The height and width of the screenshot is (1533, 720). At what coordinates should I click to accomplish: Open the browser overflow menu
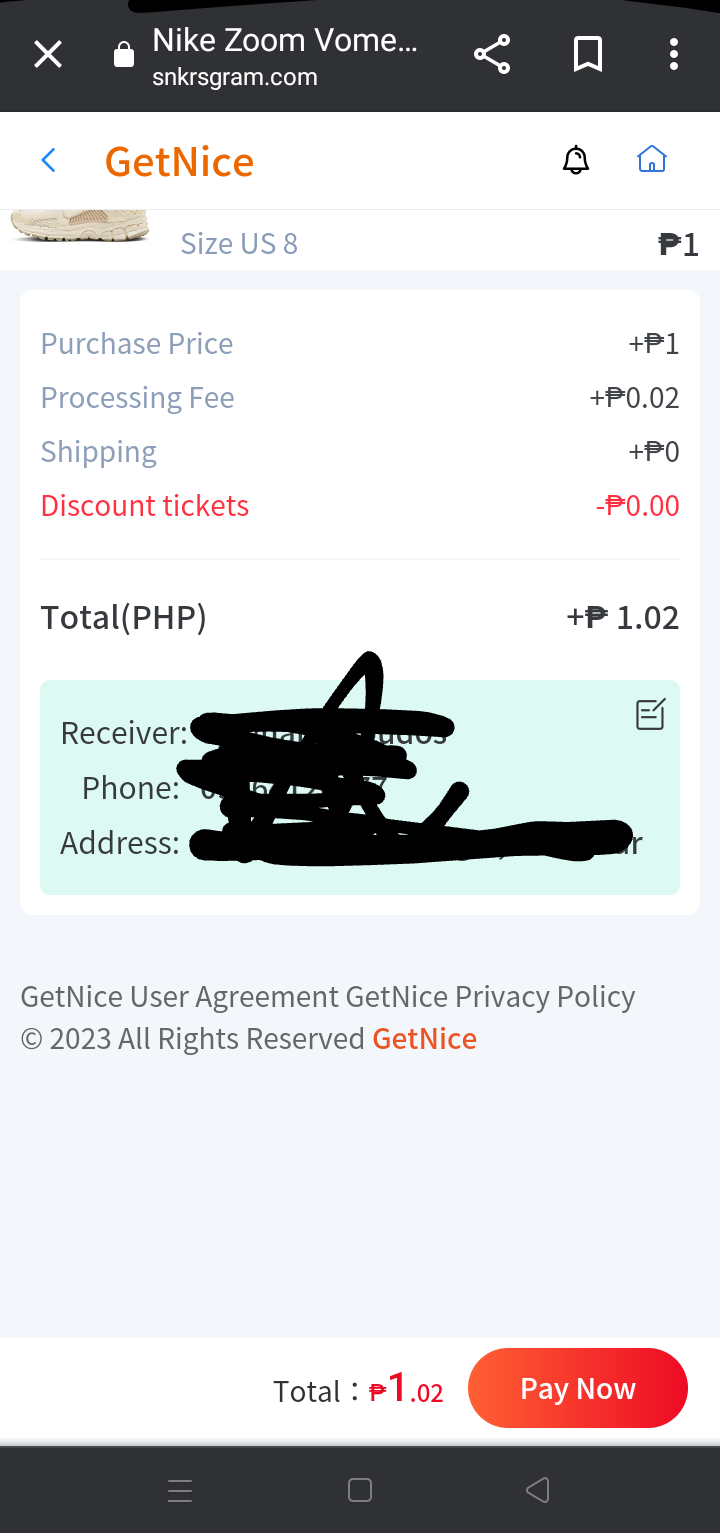click(x=674, y=54)
